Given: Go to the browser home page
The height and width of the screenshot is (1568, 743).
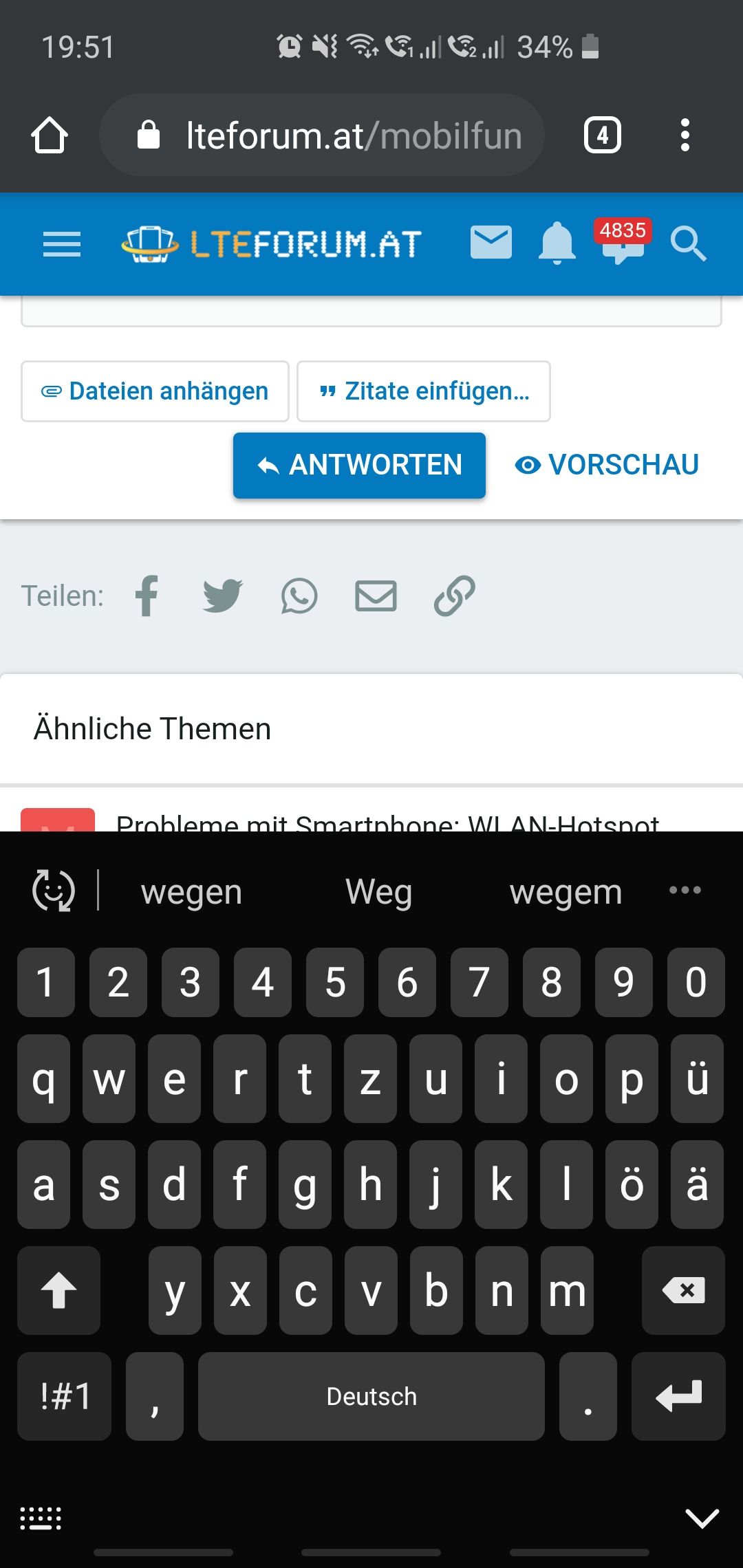Looking at the screenshot, I should (50, 135).
